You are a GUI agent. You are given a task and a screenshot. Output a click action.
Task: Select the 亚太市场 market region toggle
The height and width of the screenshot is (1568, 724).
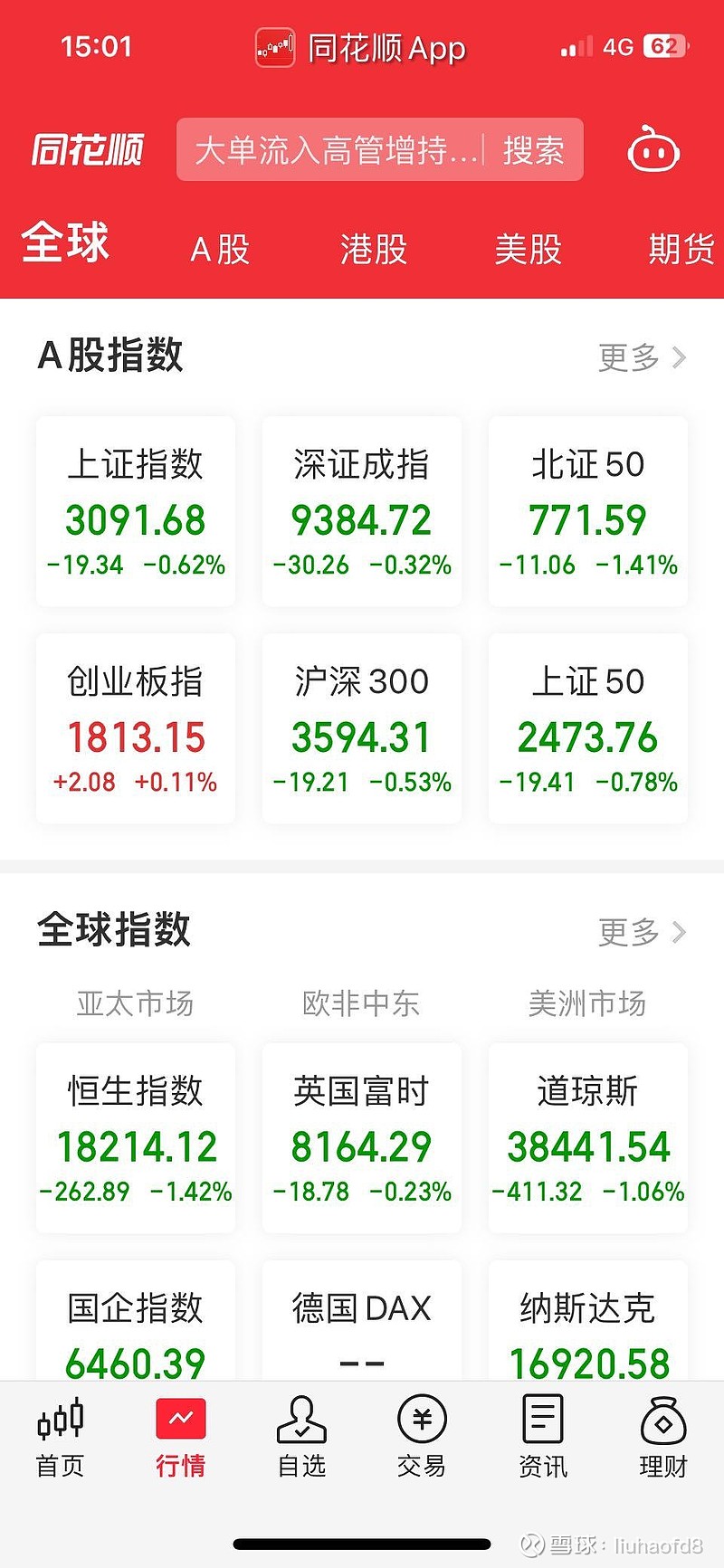coord(134,1003)
